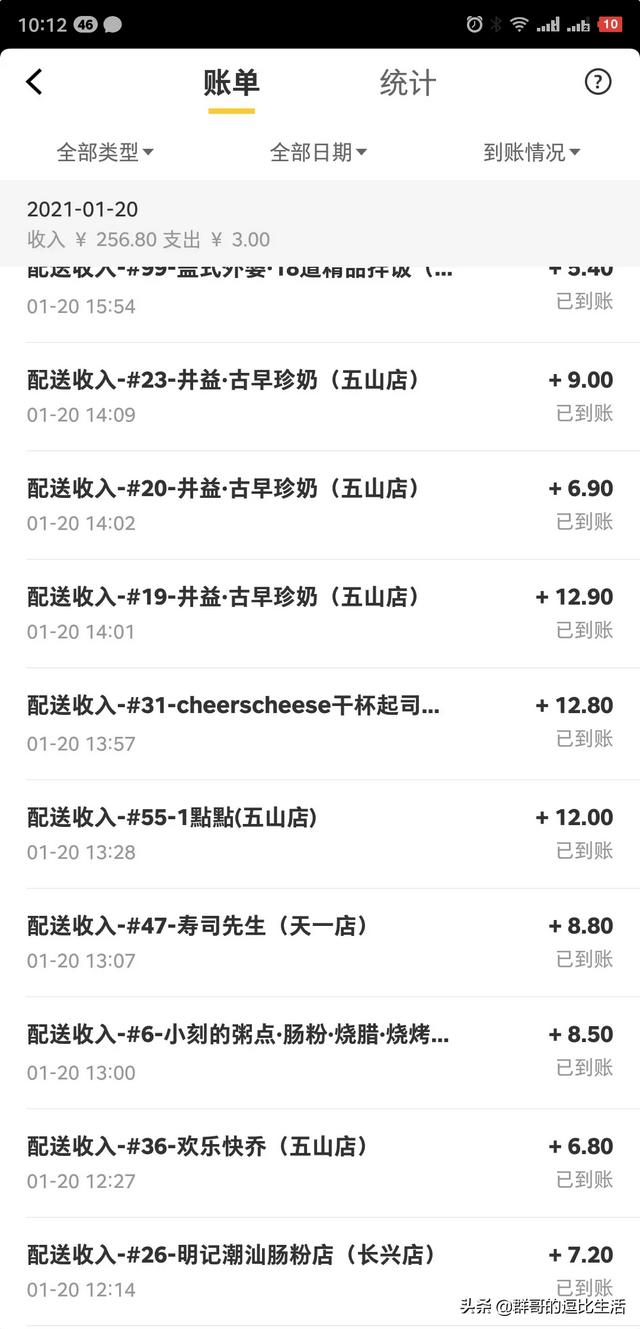Viewport: 640px width, 1329px height.
Task: Open the #6 小刻的粥点 income record
Action: click(x=320, y=1052)
